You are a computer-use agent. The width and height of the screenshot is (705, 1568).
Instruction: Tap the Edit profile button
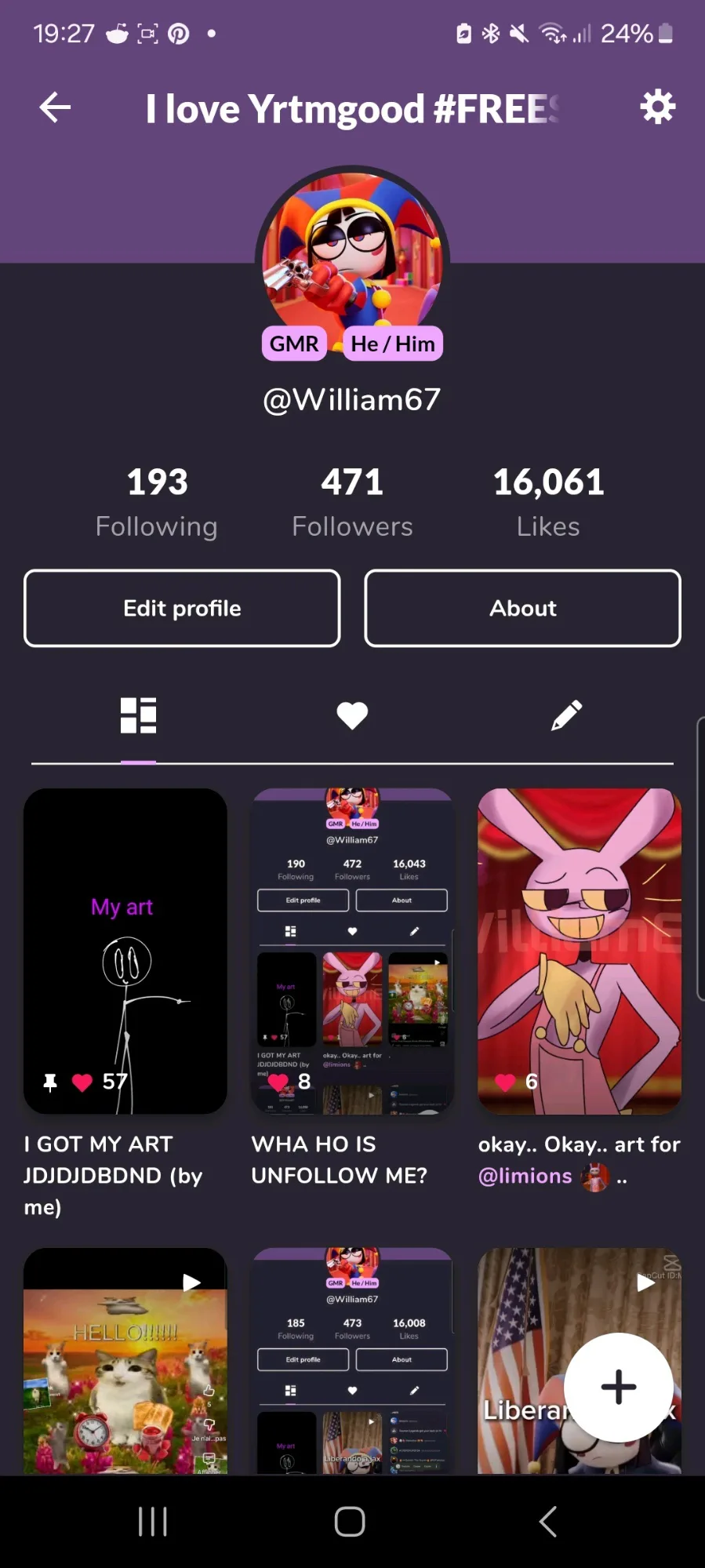(182, 608)
